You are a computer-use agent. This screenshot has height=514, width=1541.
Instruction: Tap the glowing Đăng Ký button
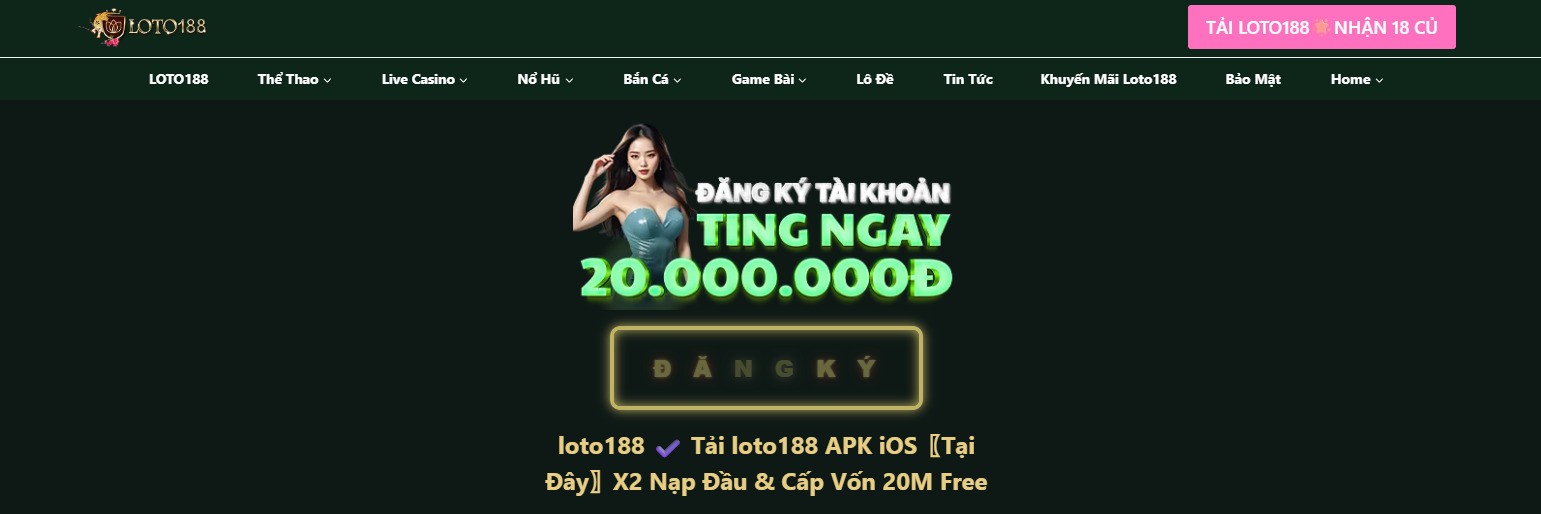[x=766, y=368]
